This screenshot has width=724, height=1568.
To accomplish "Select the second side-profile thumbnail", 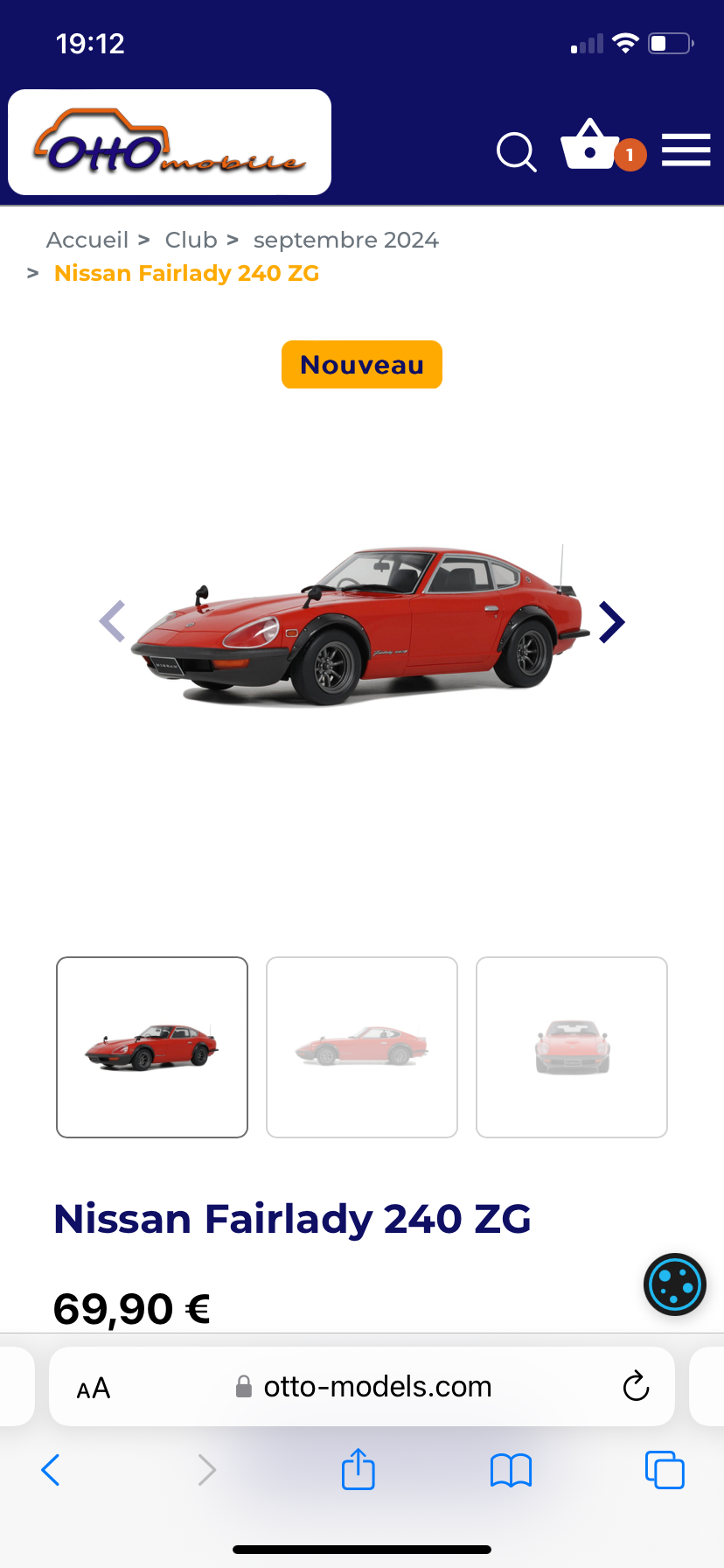I will 362,1047.
